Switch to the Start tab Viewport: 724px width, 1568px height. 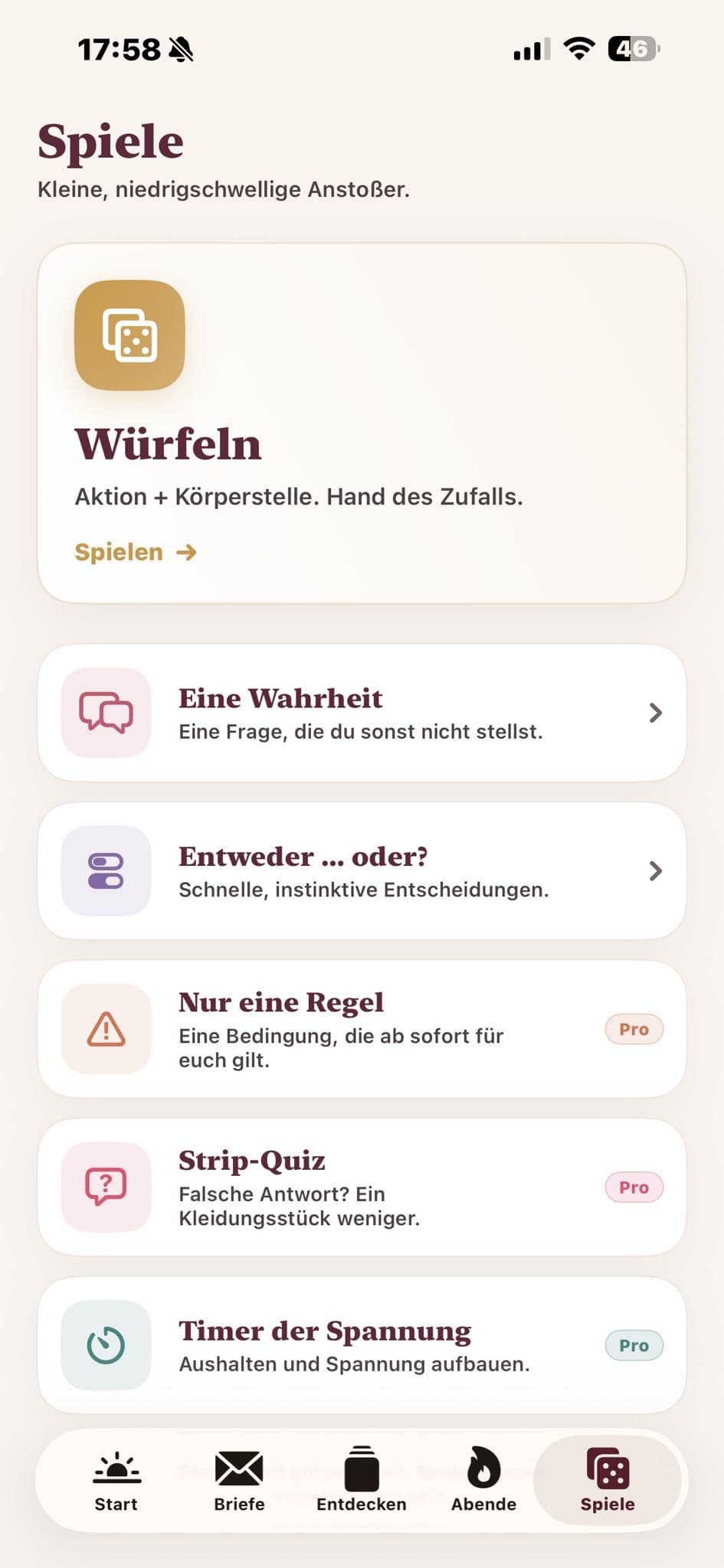point(116,1481)
